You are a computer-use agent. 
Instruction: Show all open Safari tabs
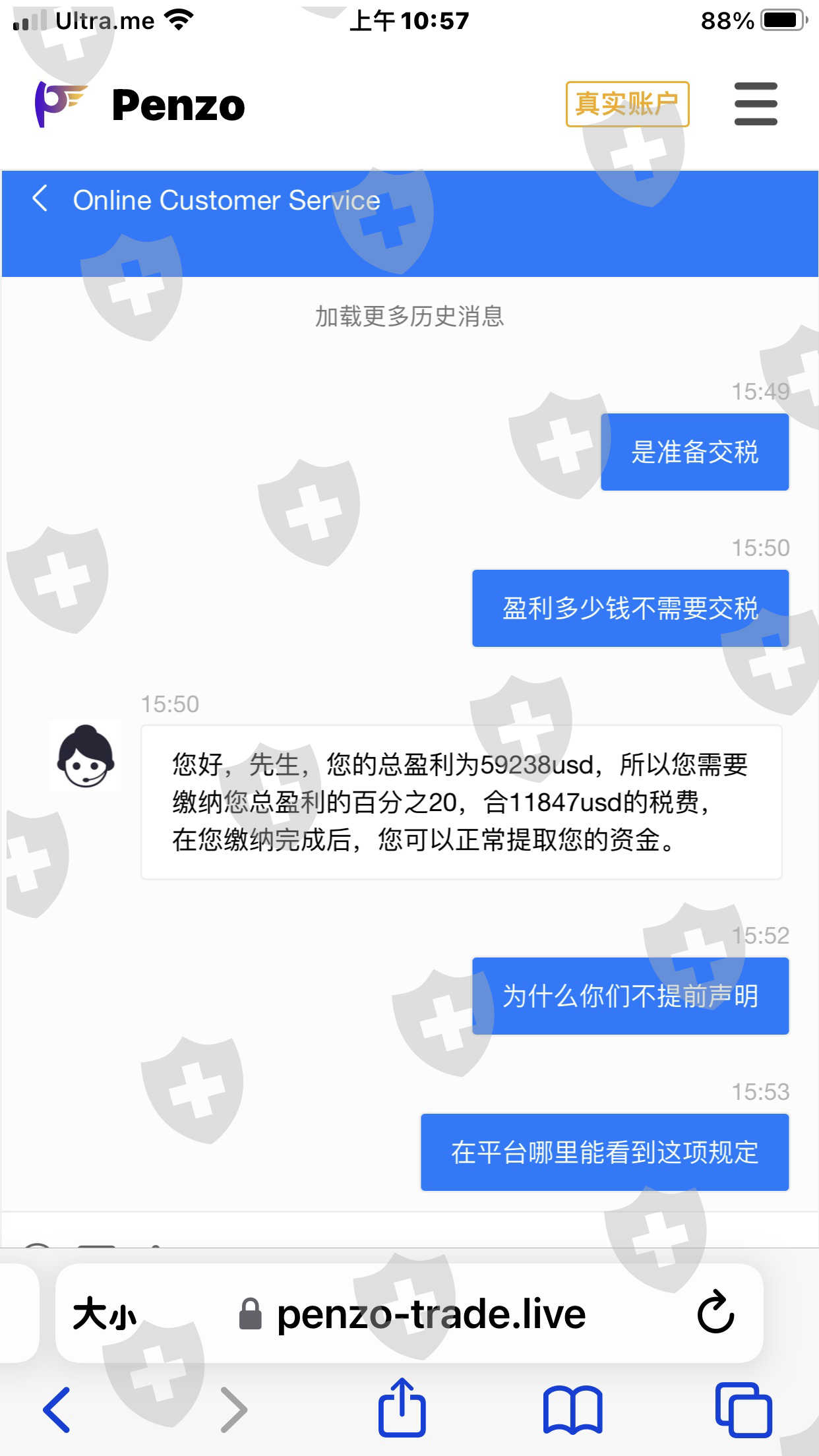click(744, 1410)
